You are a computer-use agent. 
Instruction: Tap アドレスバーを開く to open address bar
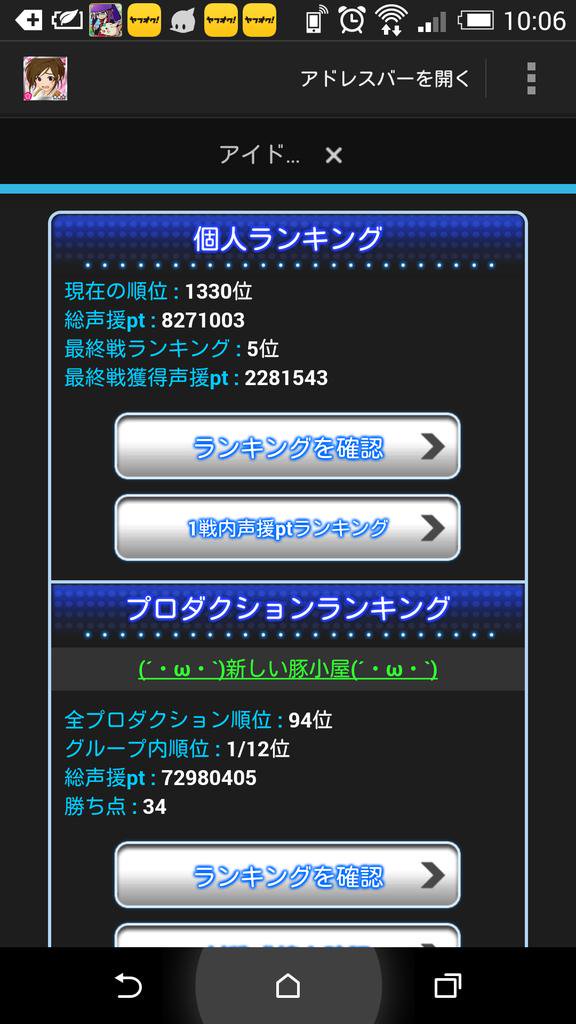[385, 79]
